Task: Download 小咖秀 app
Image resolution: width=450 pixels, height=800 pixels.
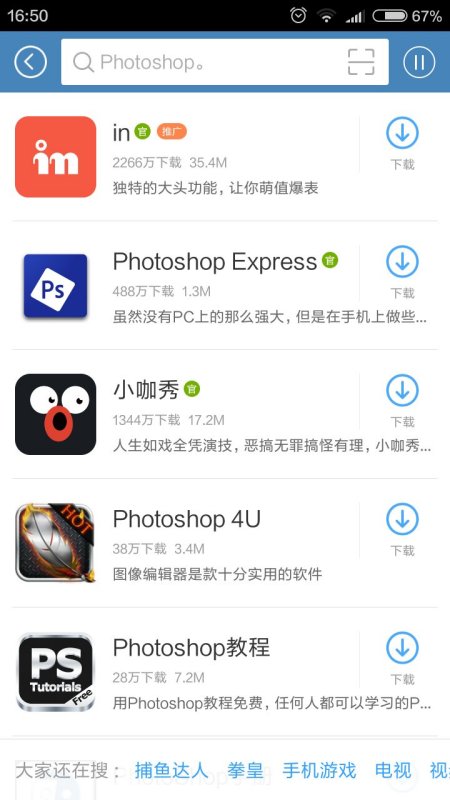Action: pyautogui.click(x=402, y=402)
